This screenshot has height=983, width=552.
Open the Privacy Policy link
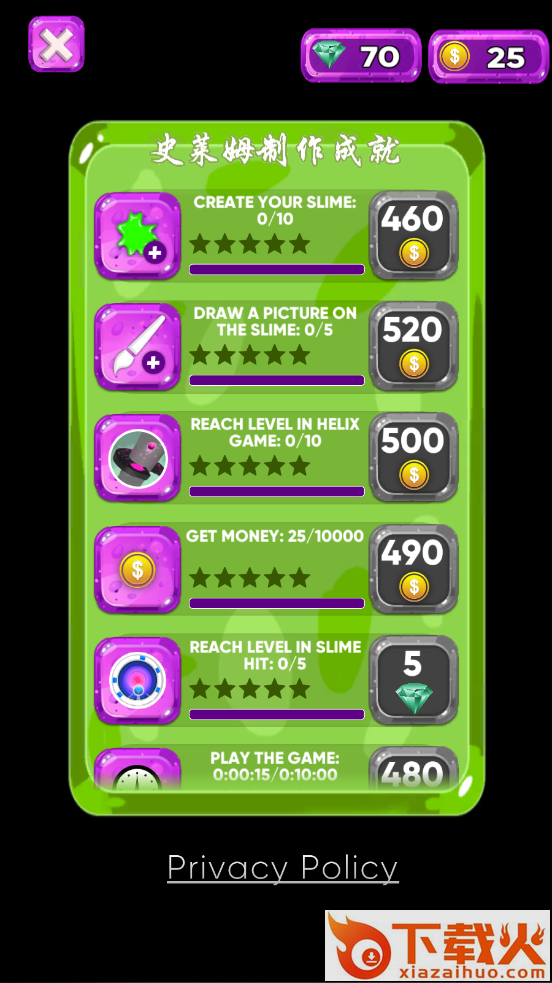pos(283,868)
